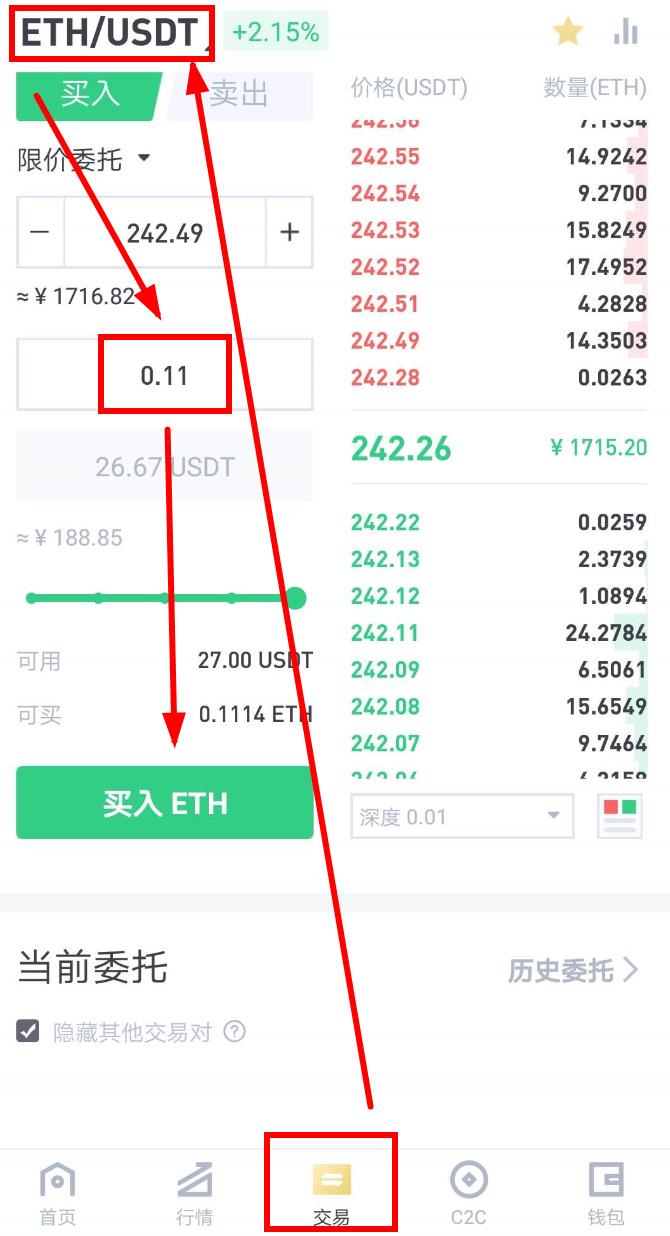Switch to the 行情 markets tab
670x1236 pixels.
tap(195, 1194)
